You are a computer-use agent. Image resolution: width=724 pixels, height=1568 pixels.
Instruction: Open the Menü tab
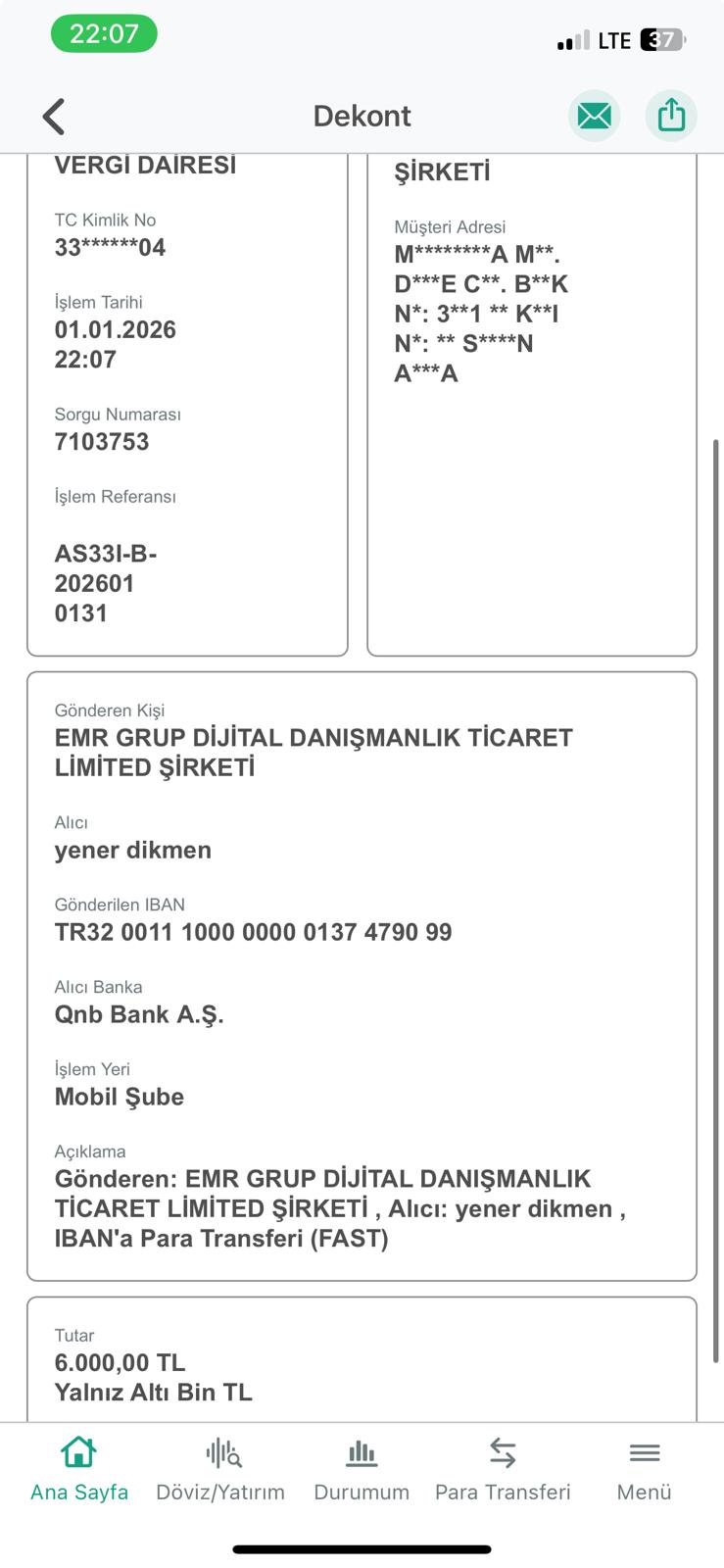(644, 1469)
